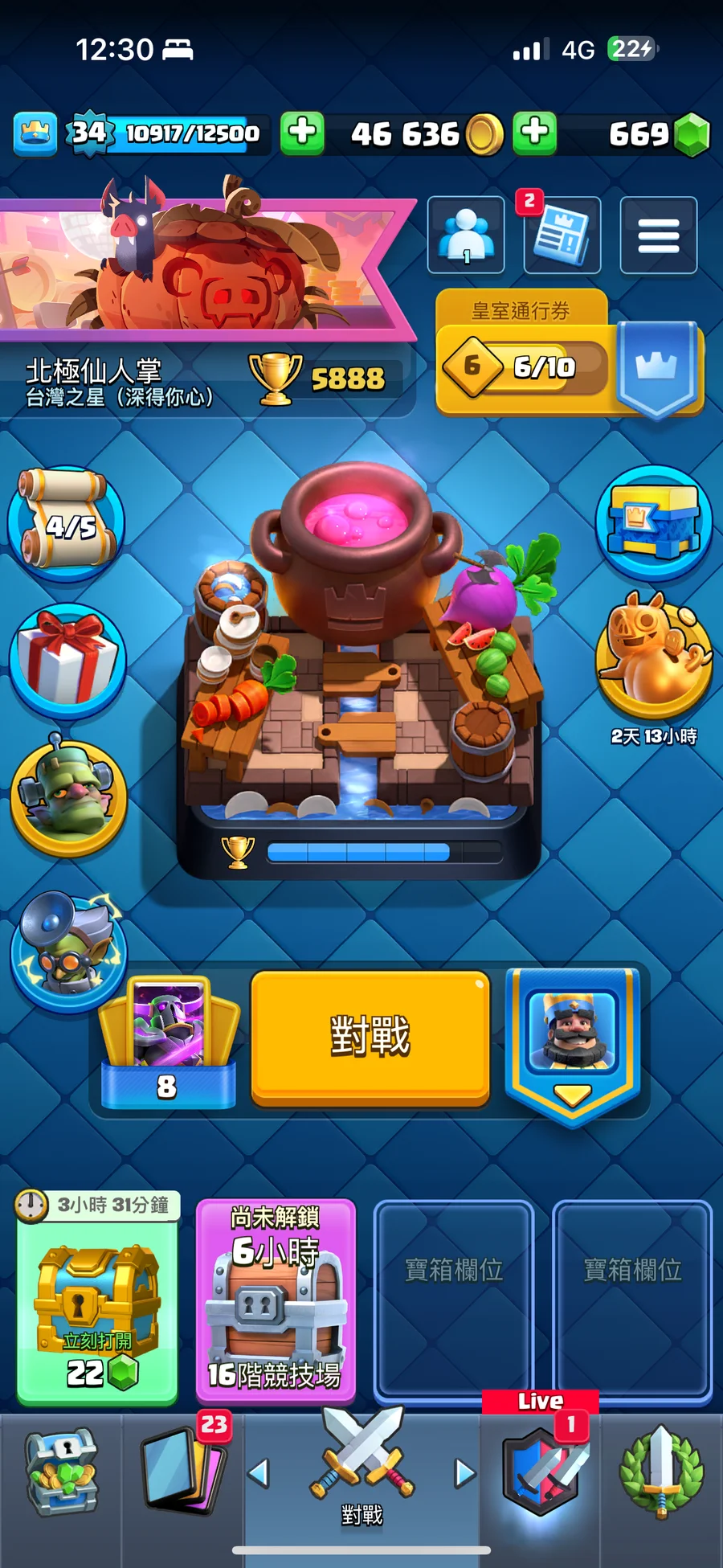Viewport: 723px width, 1568px height.
Task: Tap the yellow 對戰 battle button
Action: click(370, 1037)
